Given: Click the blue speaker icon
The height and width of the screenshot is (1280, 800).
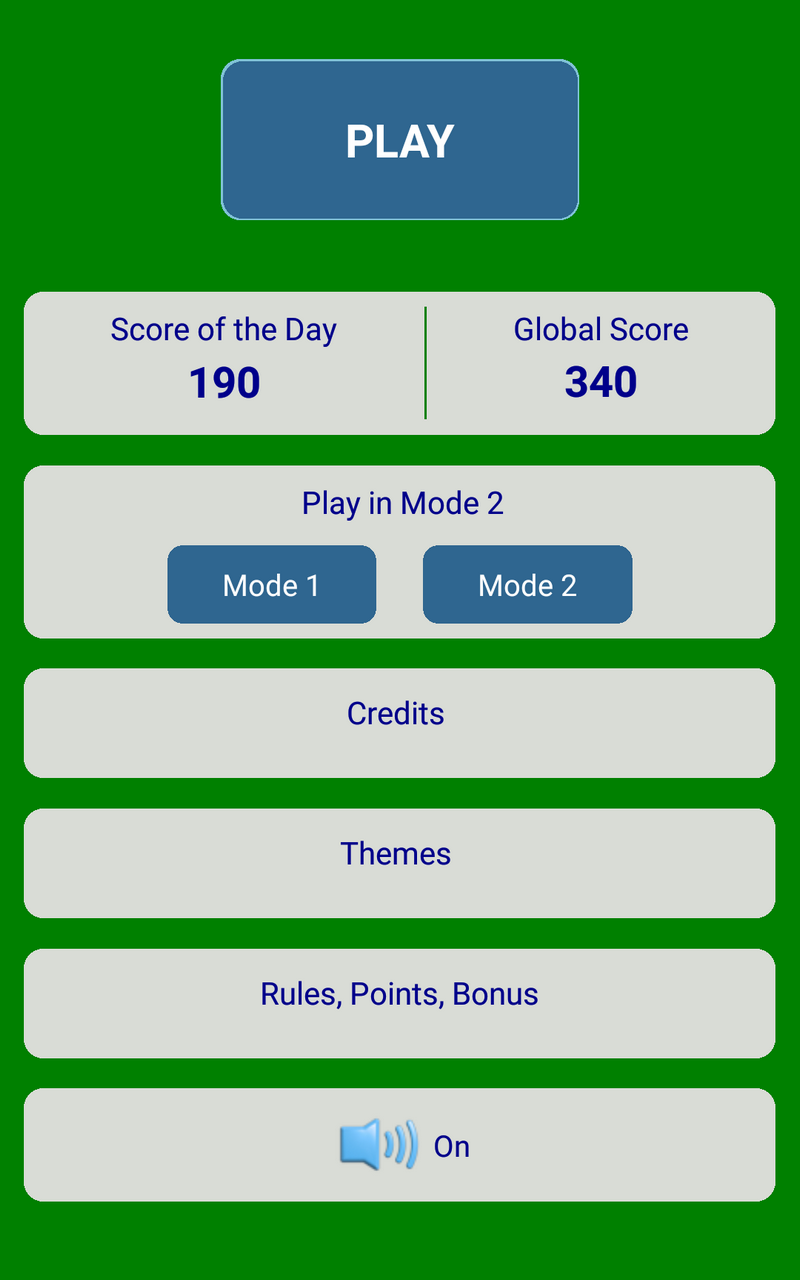Looking at the screenshot, I should pos(362,1145).
